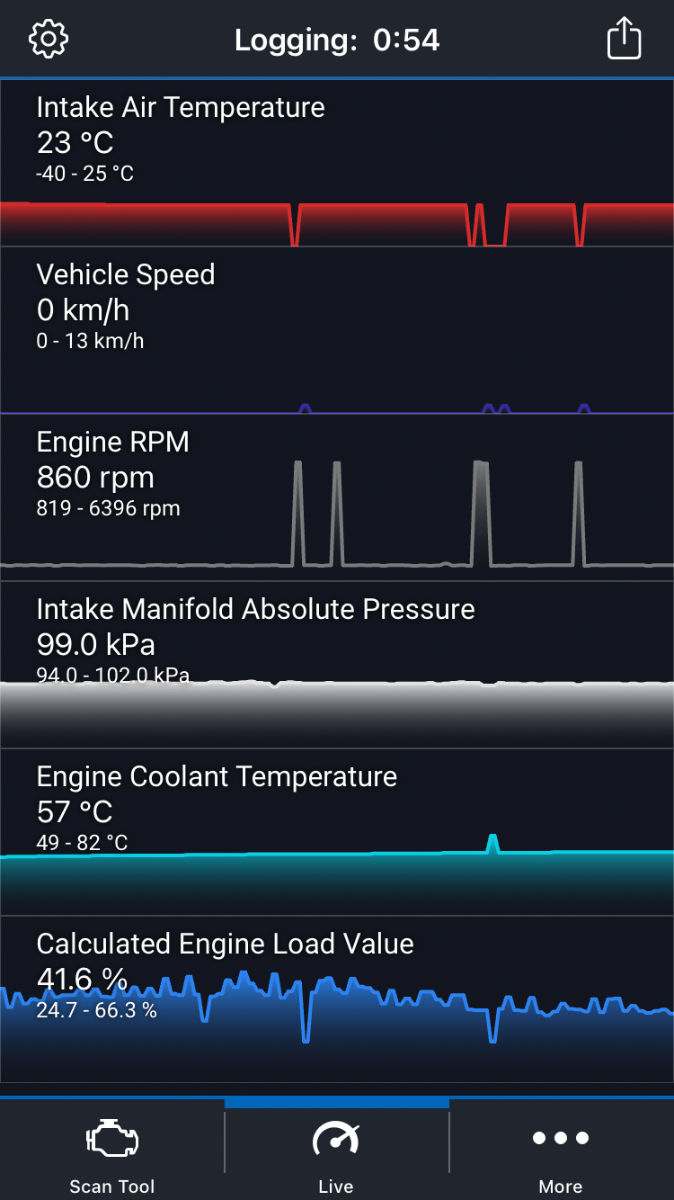Select the Engine Coolant Temperature graph
The height and width of the screenshot is (1200, 674).
coord(337,832)
